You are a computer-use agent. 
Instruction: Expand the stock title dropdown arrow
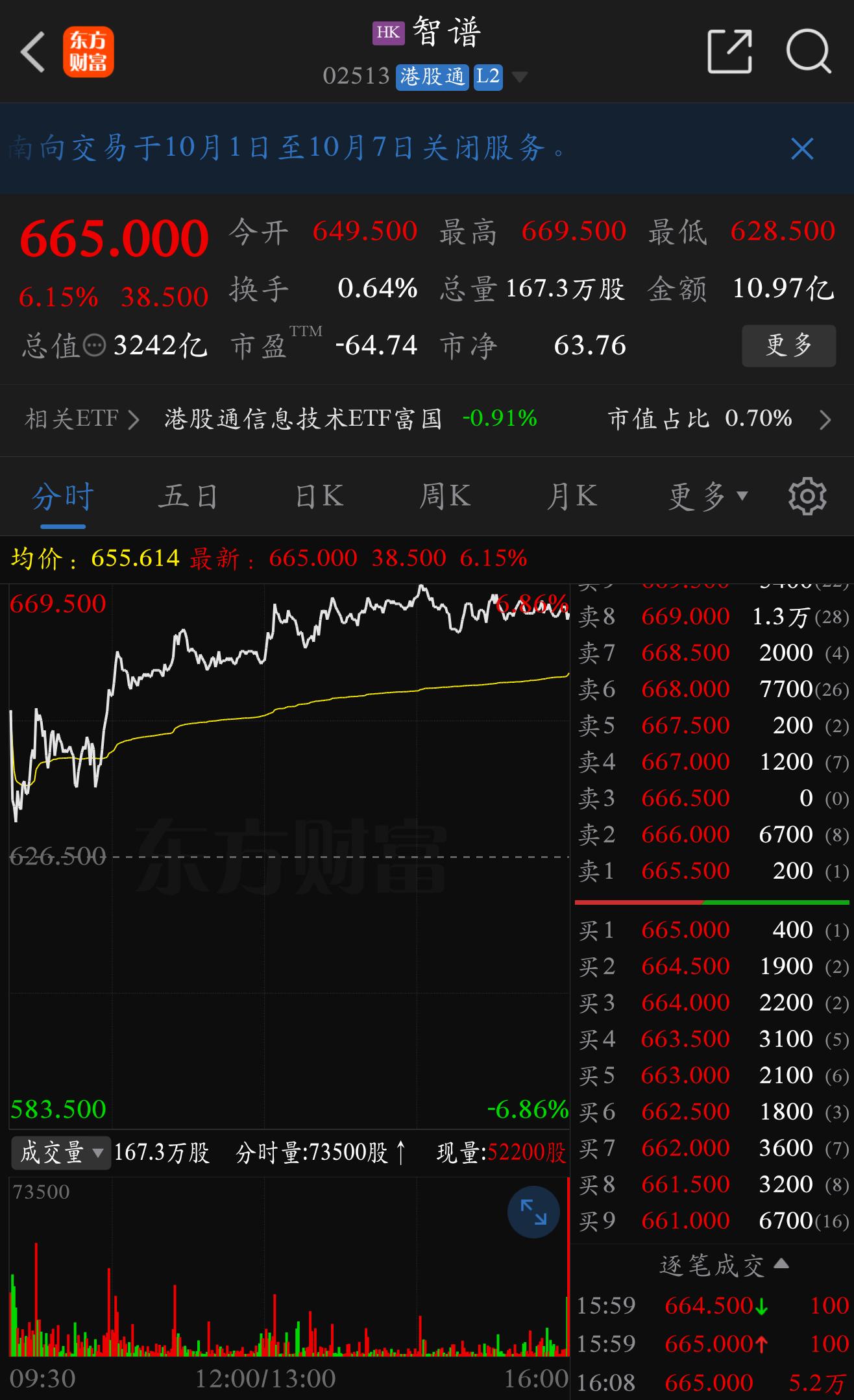tap(519, 78)
